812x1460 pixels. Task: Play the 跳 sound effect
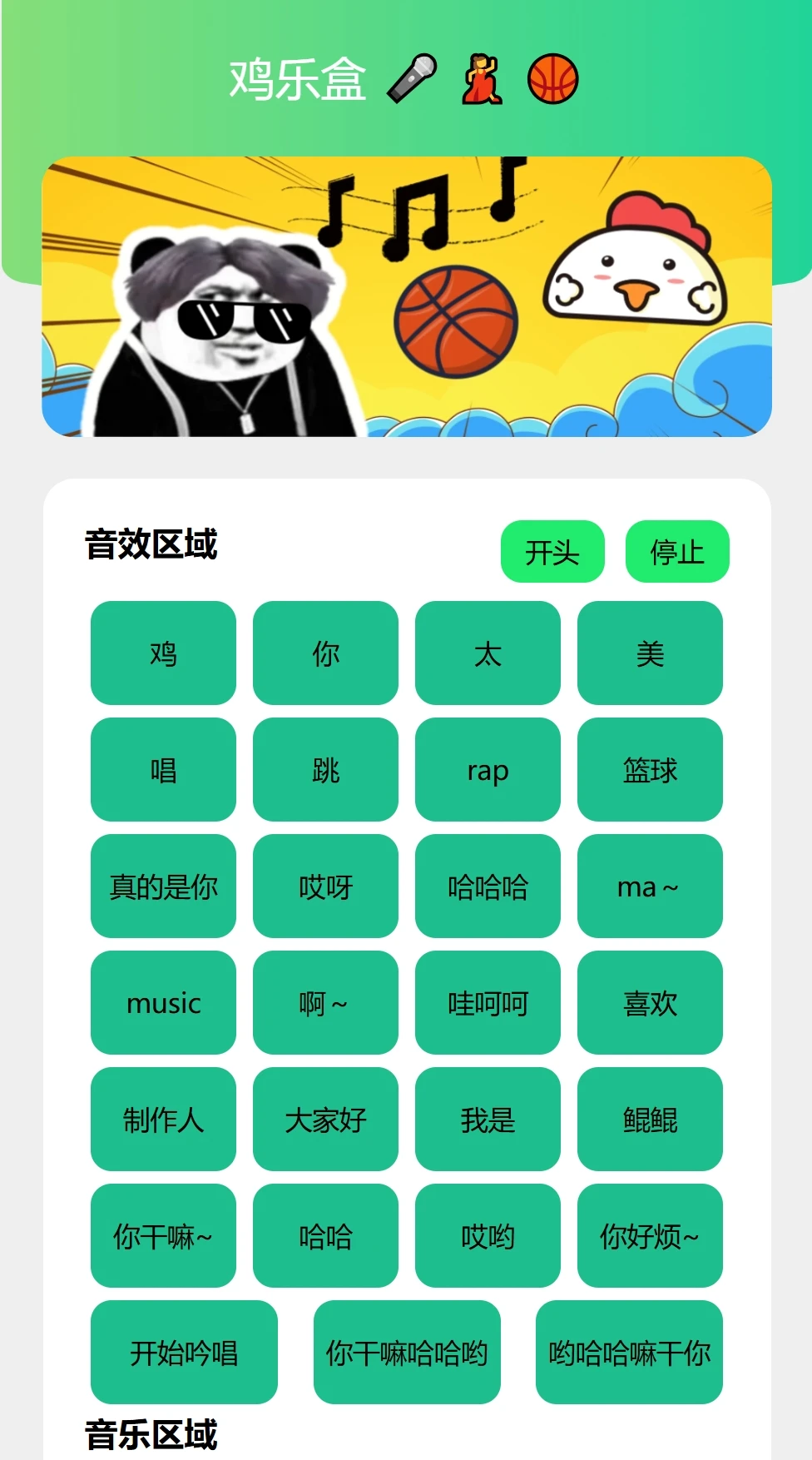pos(325,770)
